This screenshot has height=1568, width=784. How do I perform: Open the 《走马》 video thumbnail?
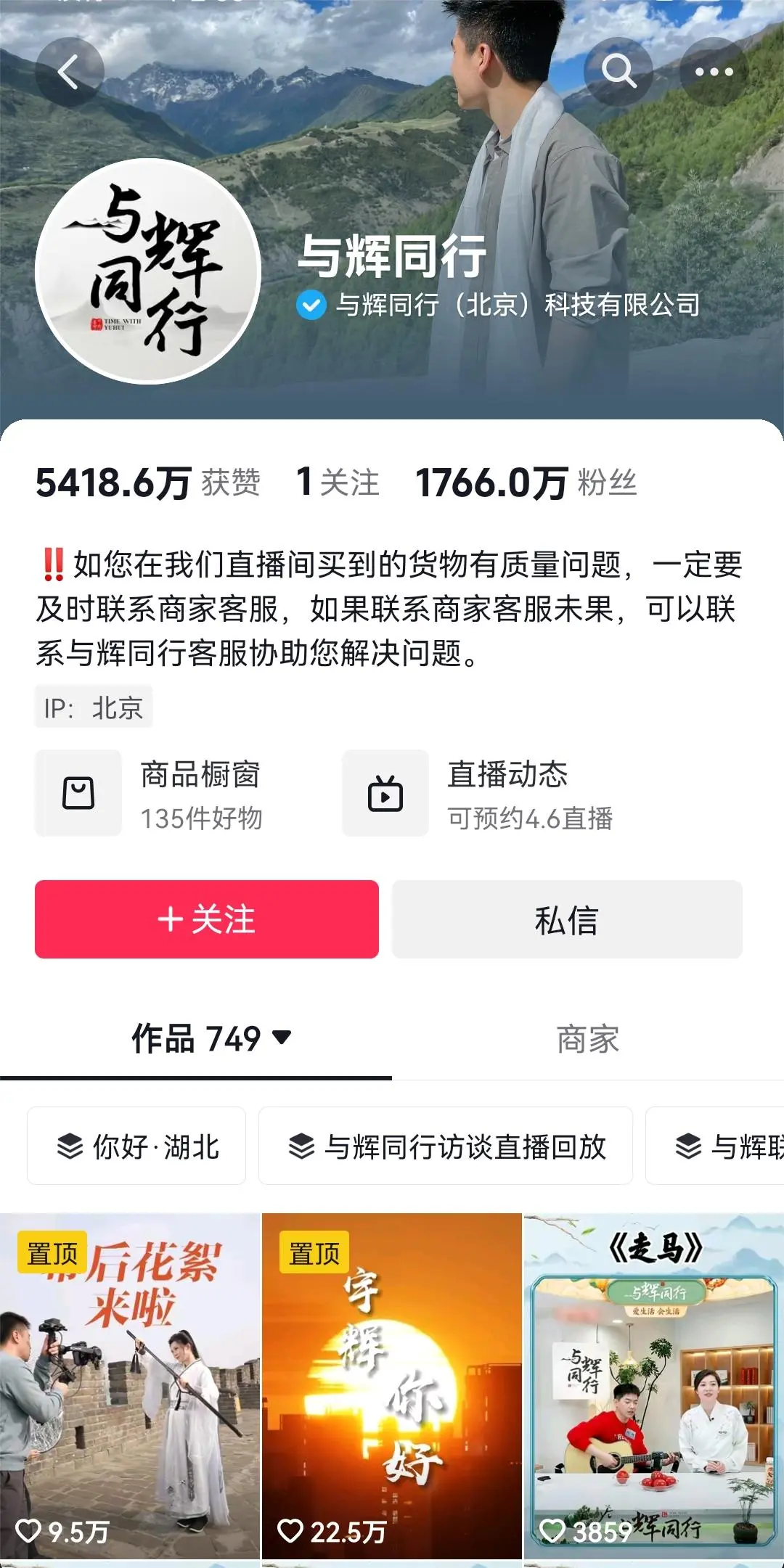tap(652, 1379)
